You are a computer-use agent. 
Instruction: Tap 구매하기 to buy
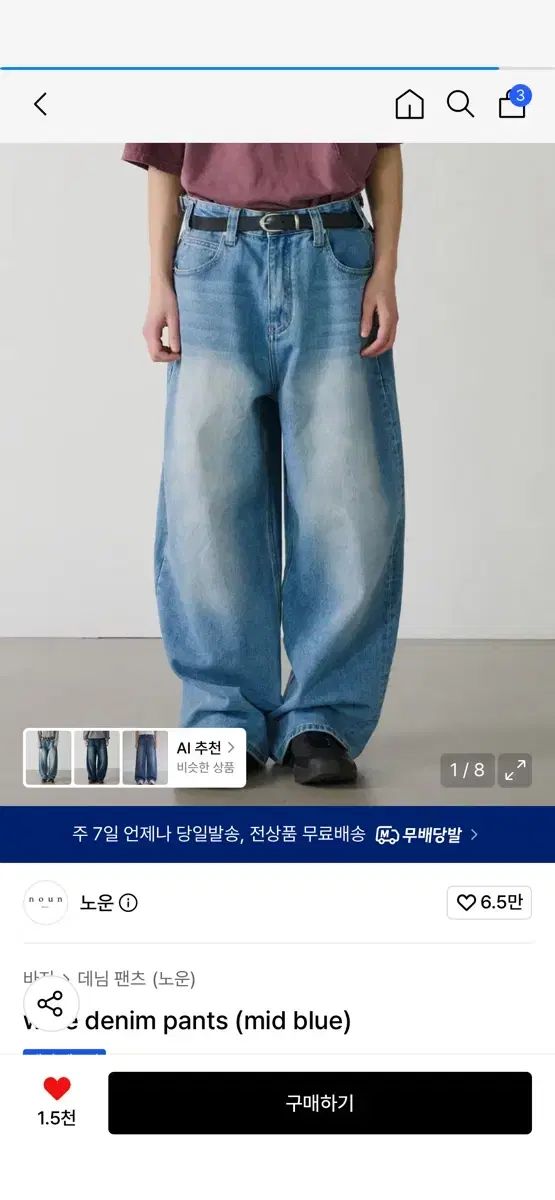click(320, 1103)
